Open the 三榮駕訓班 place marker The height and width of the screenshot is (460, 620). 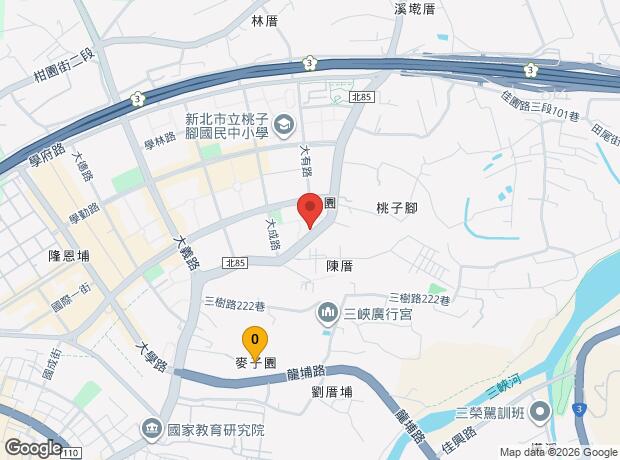coord(541,413)
